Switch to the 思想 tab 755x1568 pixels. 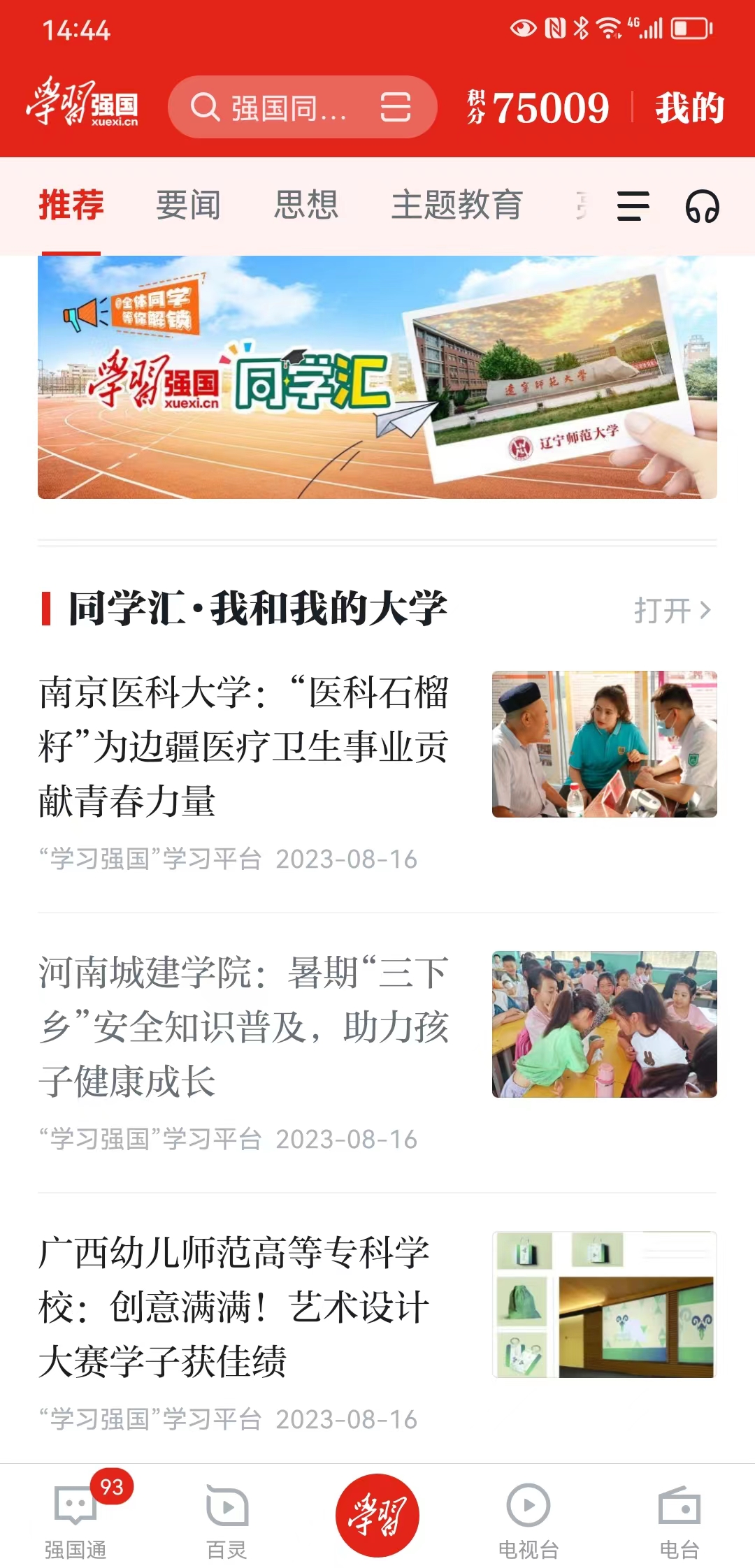click(x=305, y=205)
